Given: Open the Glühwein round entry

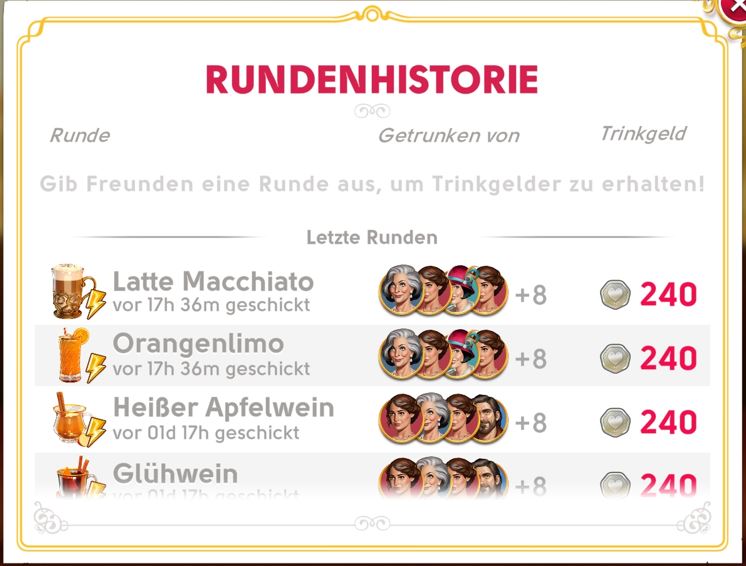Looking at the screenshot, I should click(175, 473).
